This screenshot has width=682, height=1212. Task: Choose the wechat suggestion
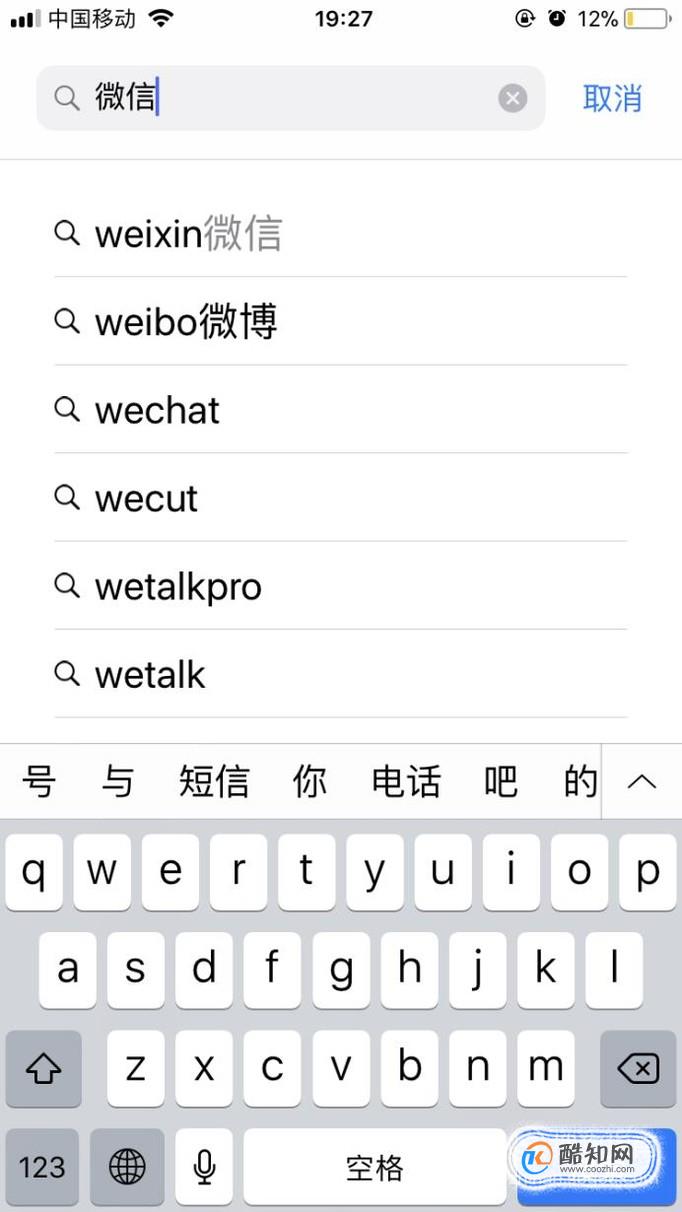click(x=341, y=410)
